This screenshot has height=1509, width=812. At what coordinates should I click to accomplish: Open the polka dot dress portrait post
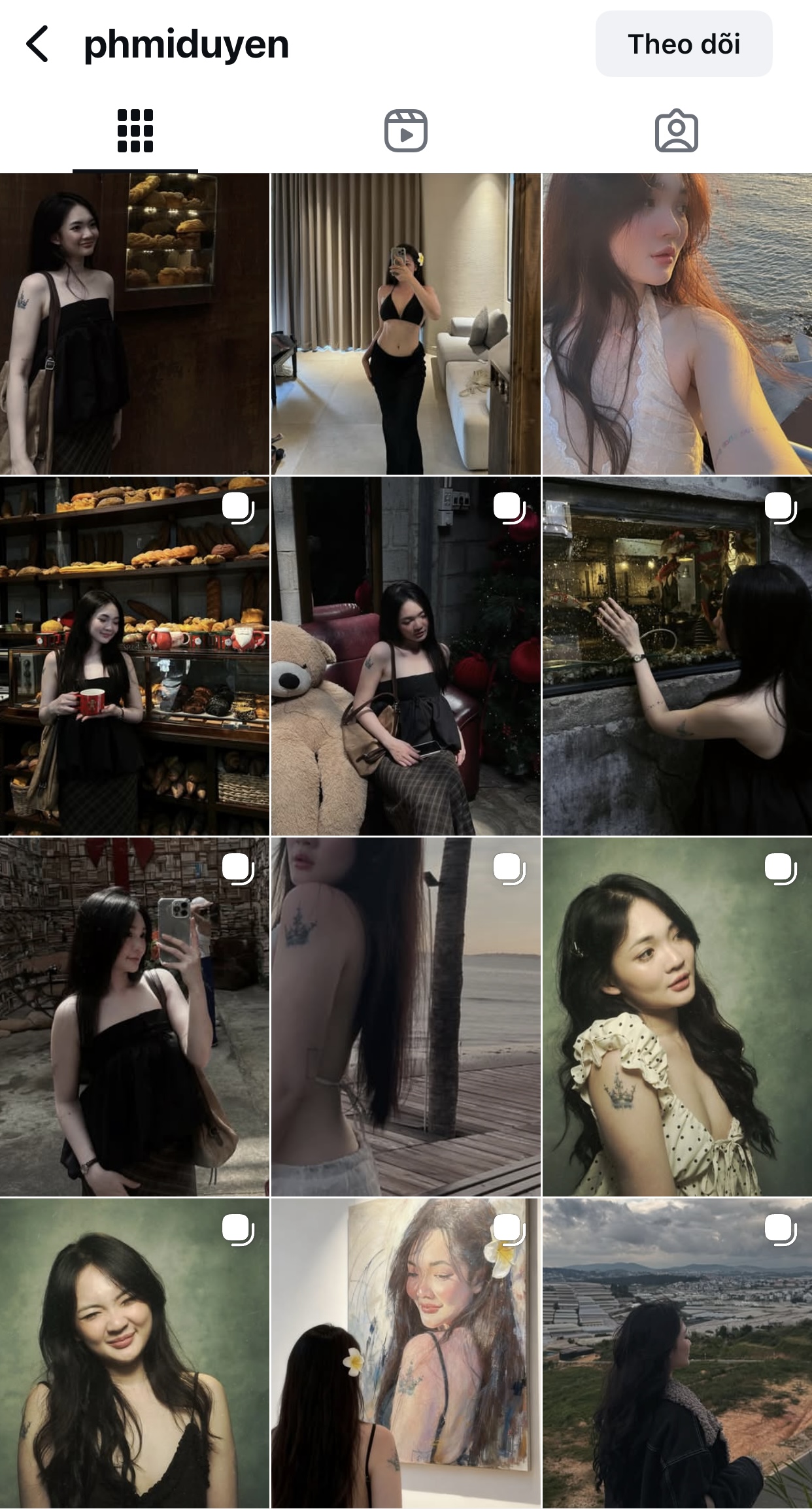pos(677,1017)
